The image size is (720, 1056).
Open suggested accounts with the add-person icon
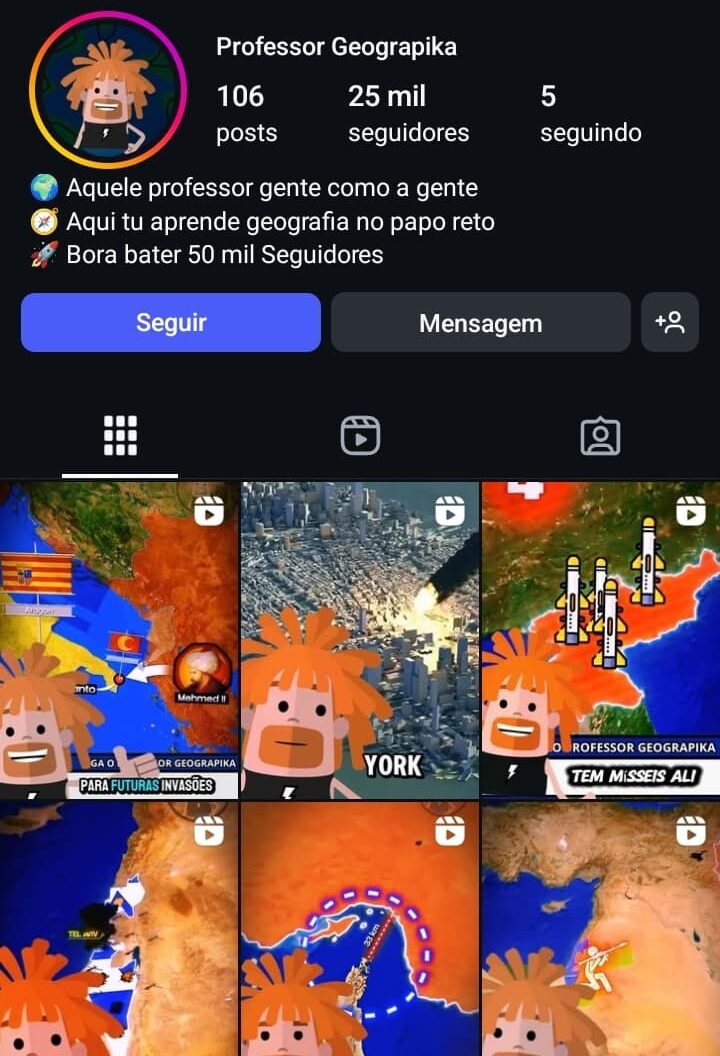pyautogui.click(x=669, y=322)
